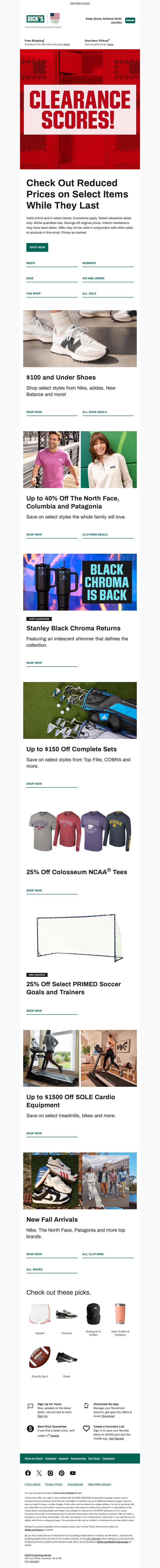Open the $25 AND UNDER link

(94, 278)
